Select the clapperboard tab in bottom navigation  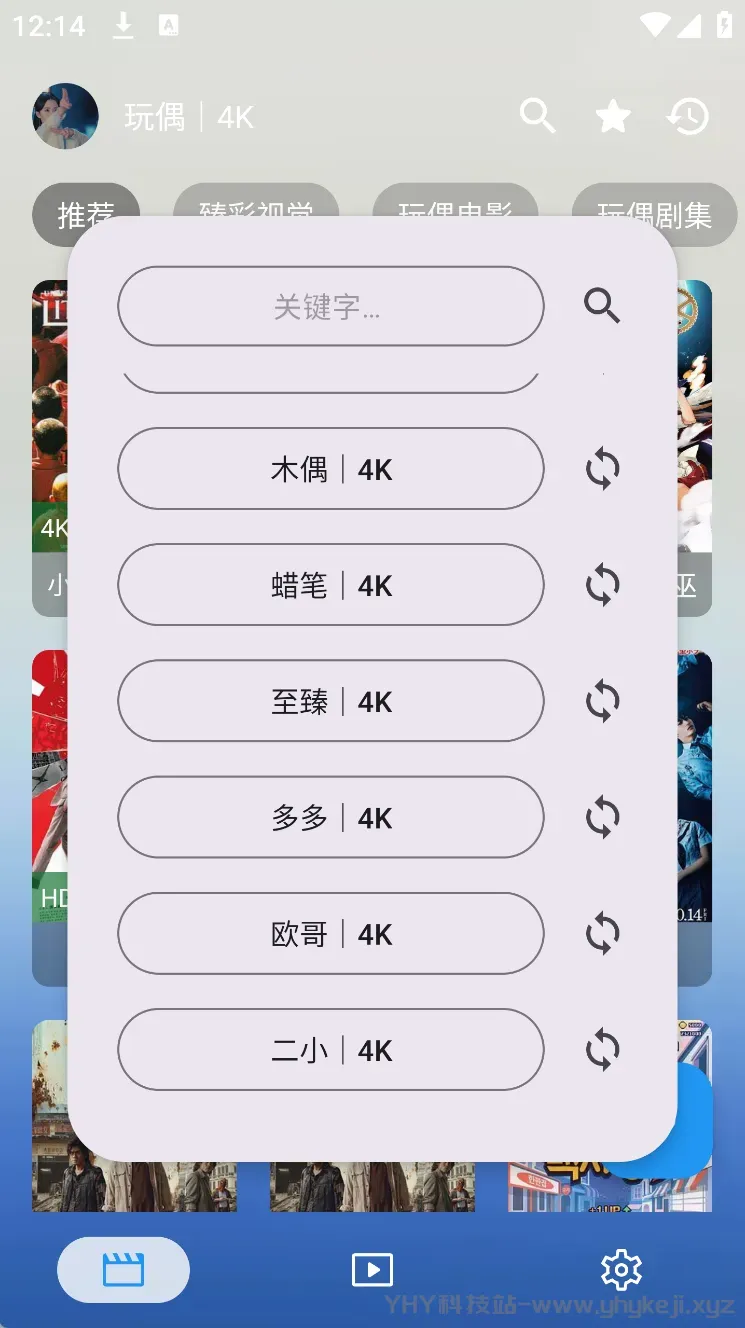tap(123, 1268)
